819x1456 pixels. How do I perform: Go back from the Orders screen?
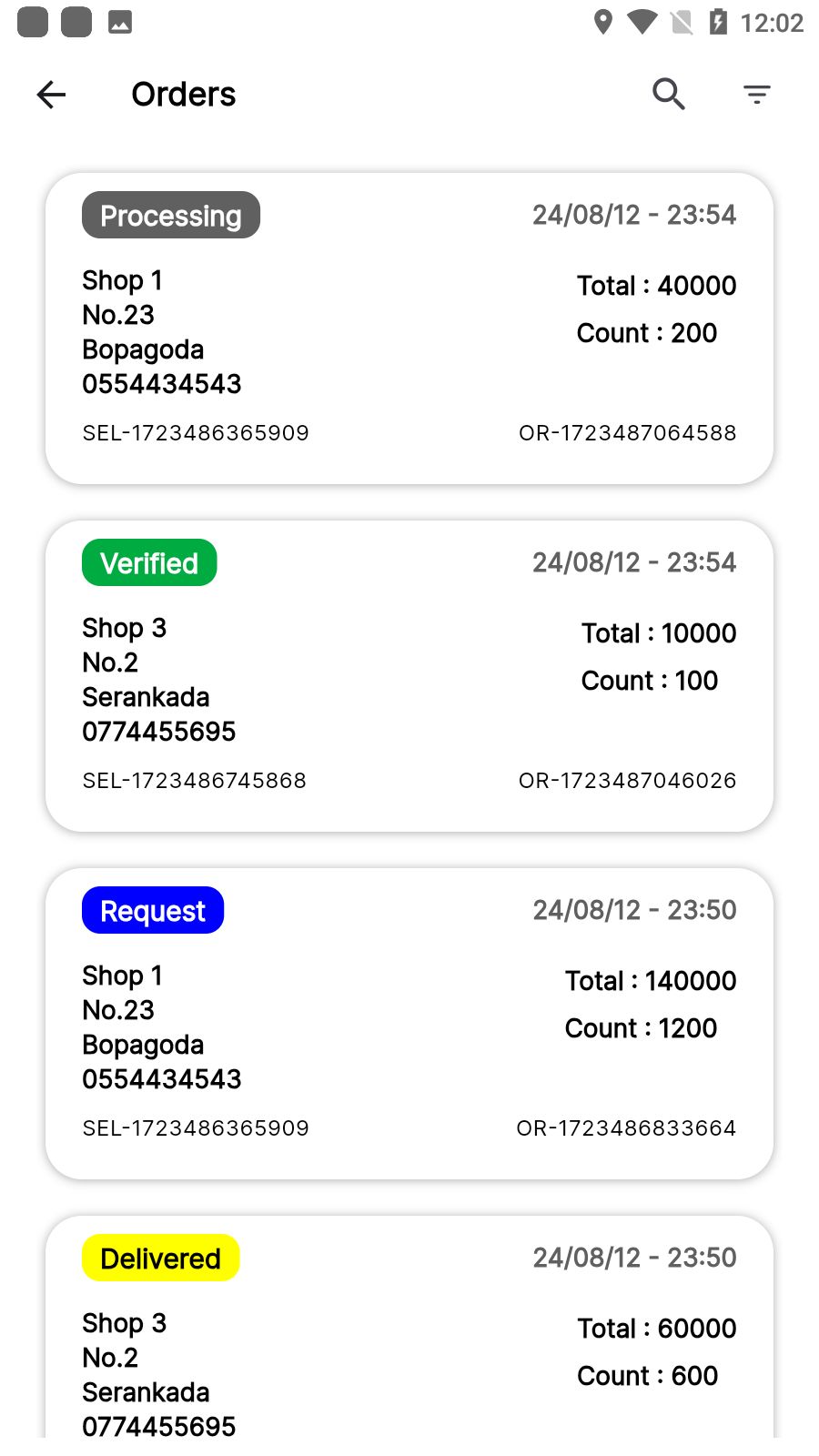click(52, 95)
